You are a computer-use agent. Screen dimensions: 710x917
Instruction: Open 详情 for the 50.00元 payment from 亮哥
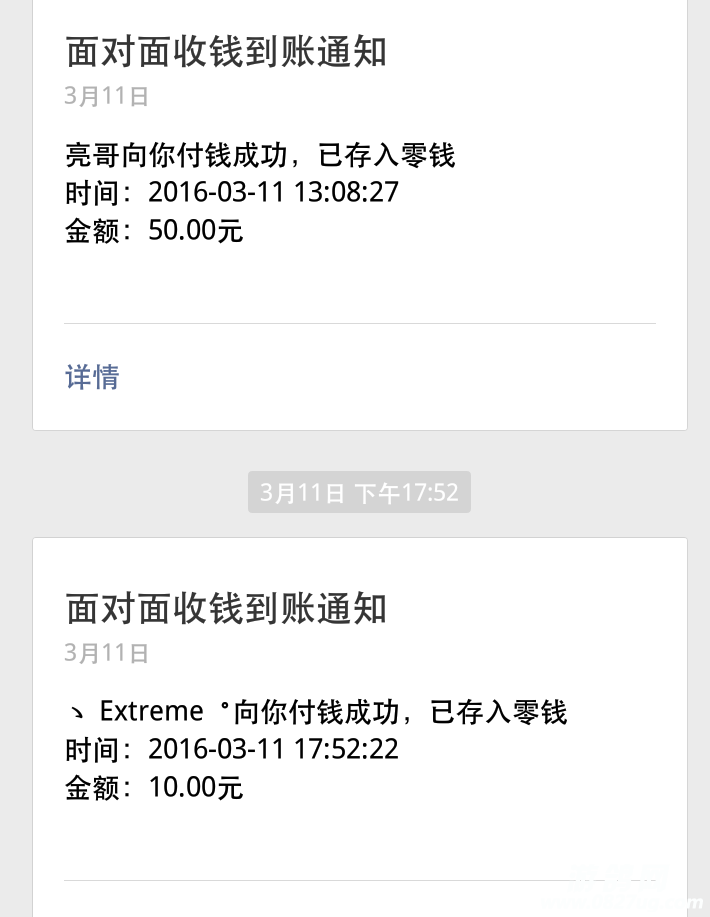pyautogui.click(x=92, y=377)
